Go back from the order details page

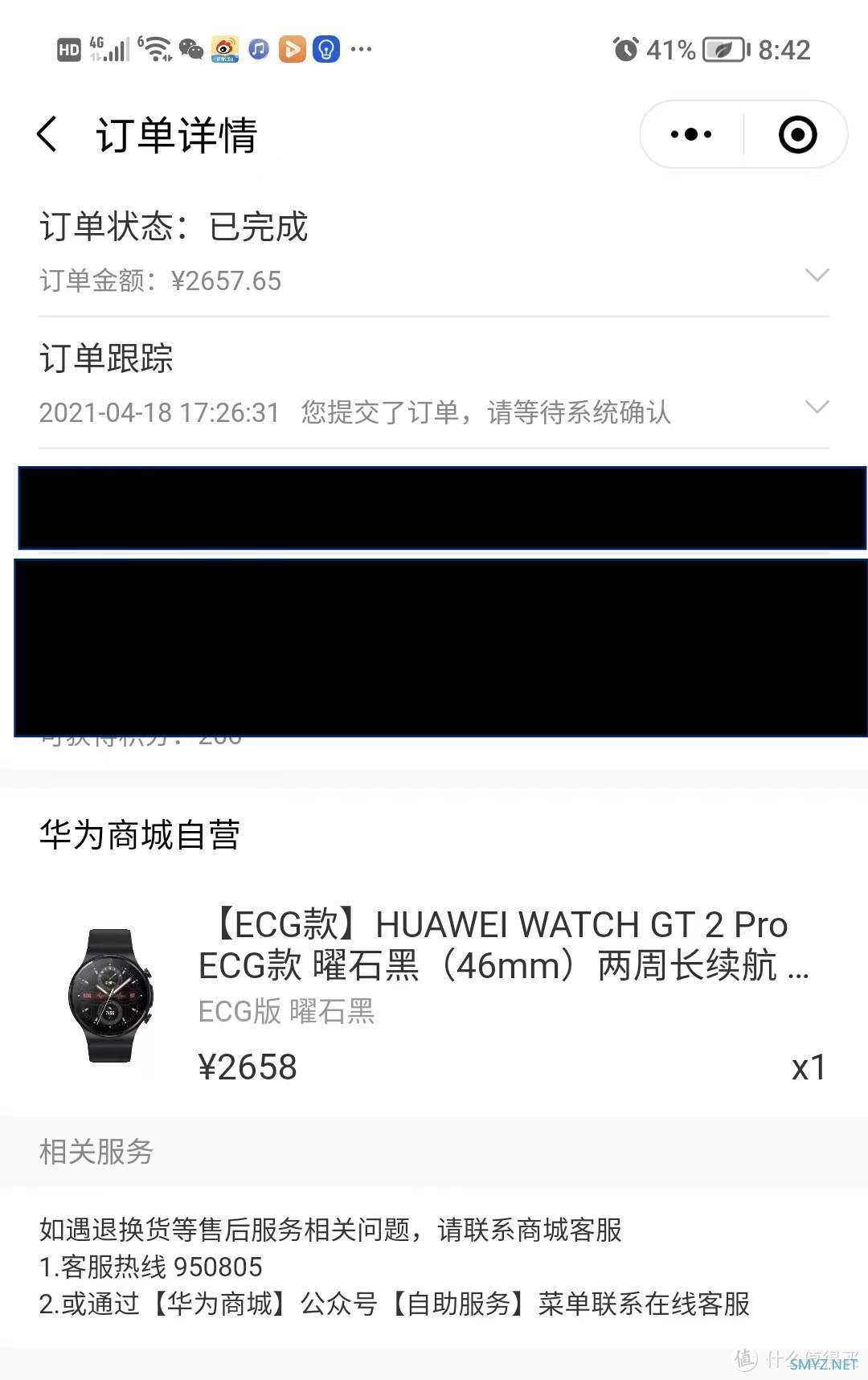[47, 134]
